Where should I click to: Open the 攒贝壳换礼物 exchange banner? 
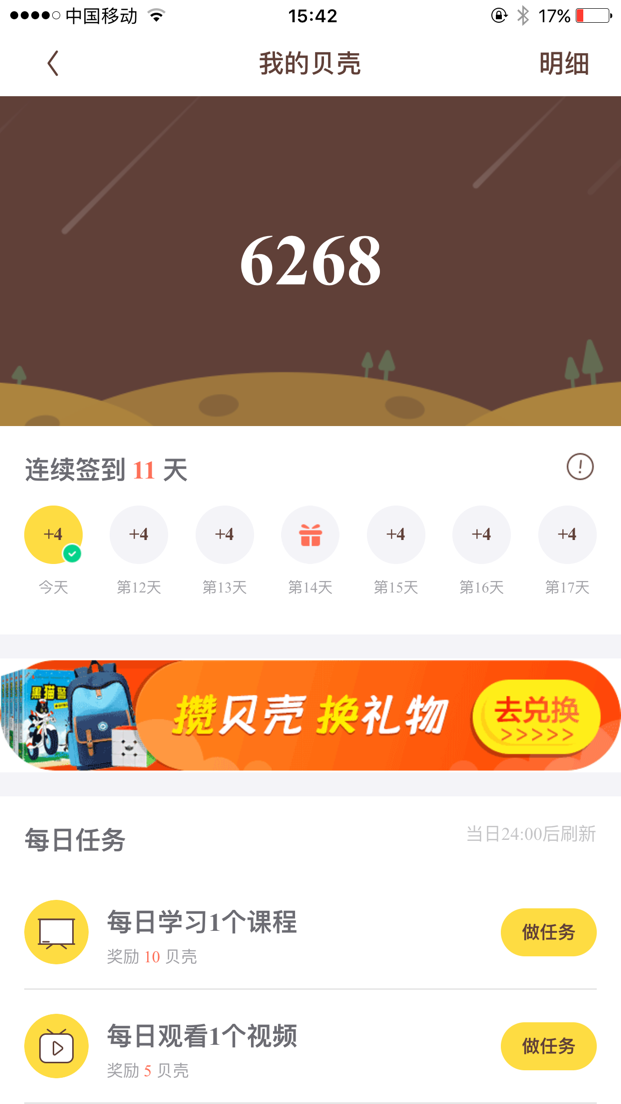(x=310, y=715)
